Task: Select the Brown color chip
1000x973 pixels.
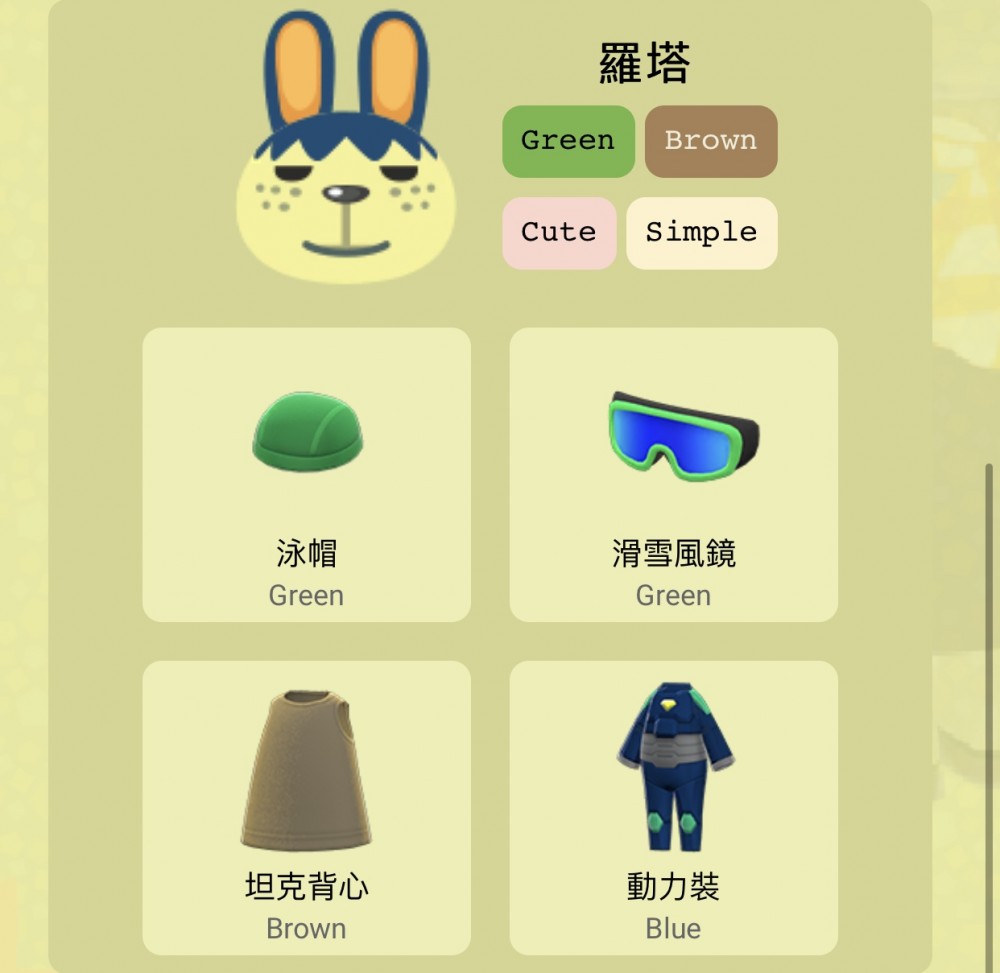Action: 711,141
